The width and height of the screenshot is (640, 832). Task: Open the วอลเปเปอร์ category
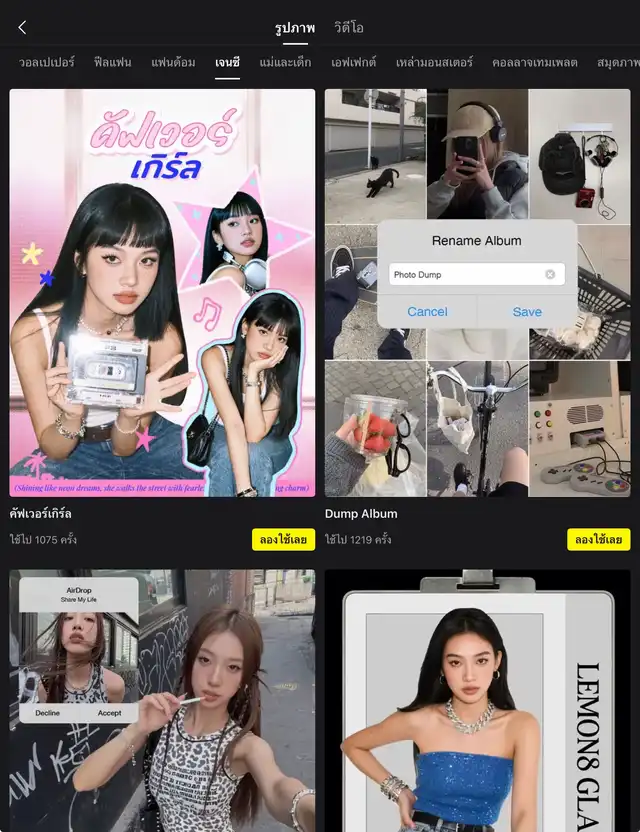click(x=46, y=62)
